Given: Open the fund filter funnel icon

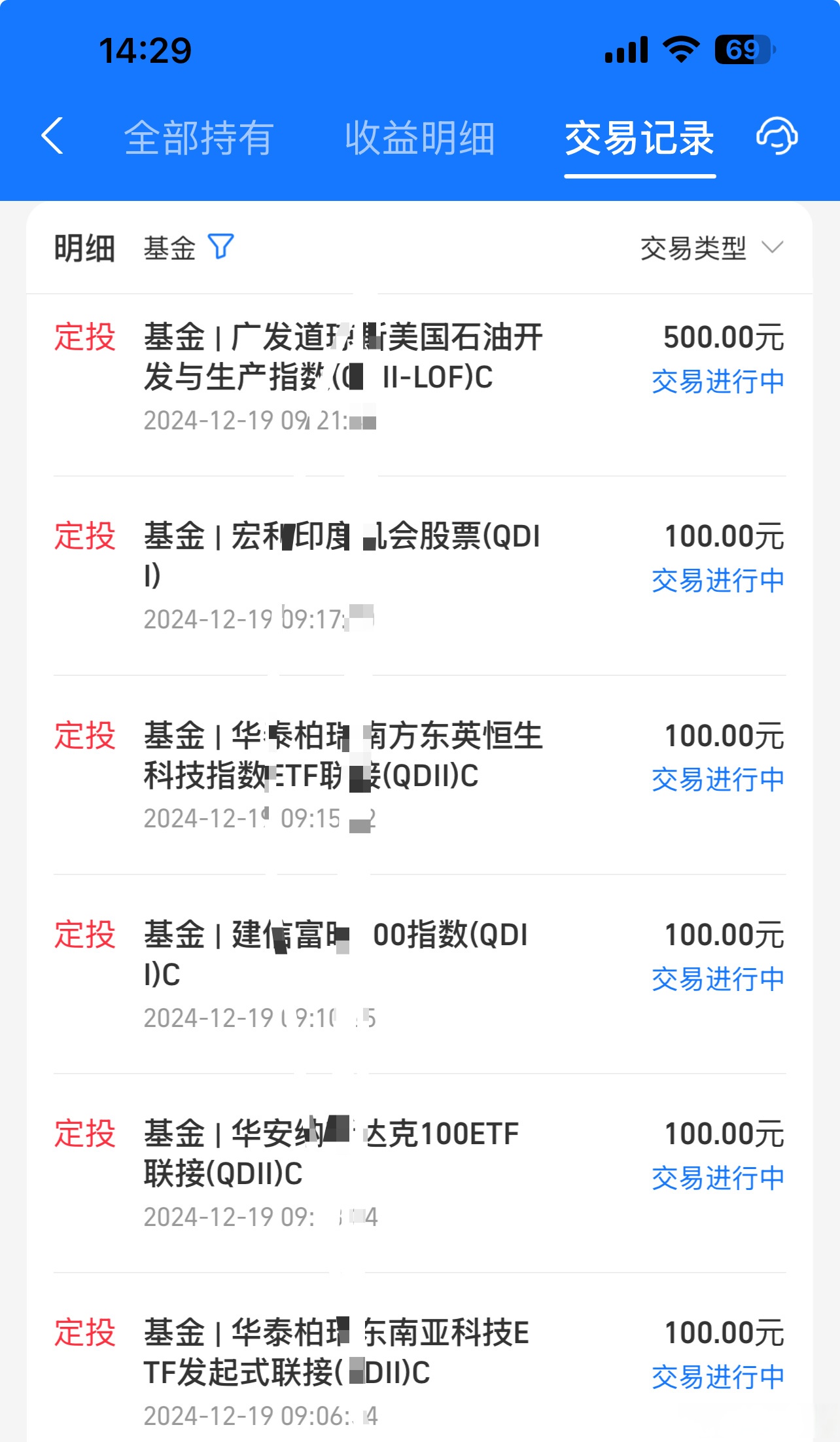Looking at the screenshot, I should [x=222, y=247].
